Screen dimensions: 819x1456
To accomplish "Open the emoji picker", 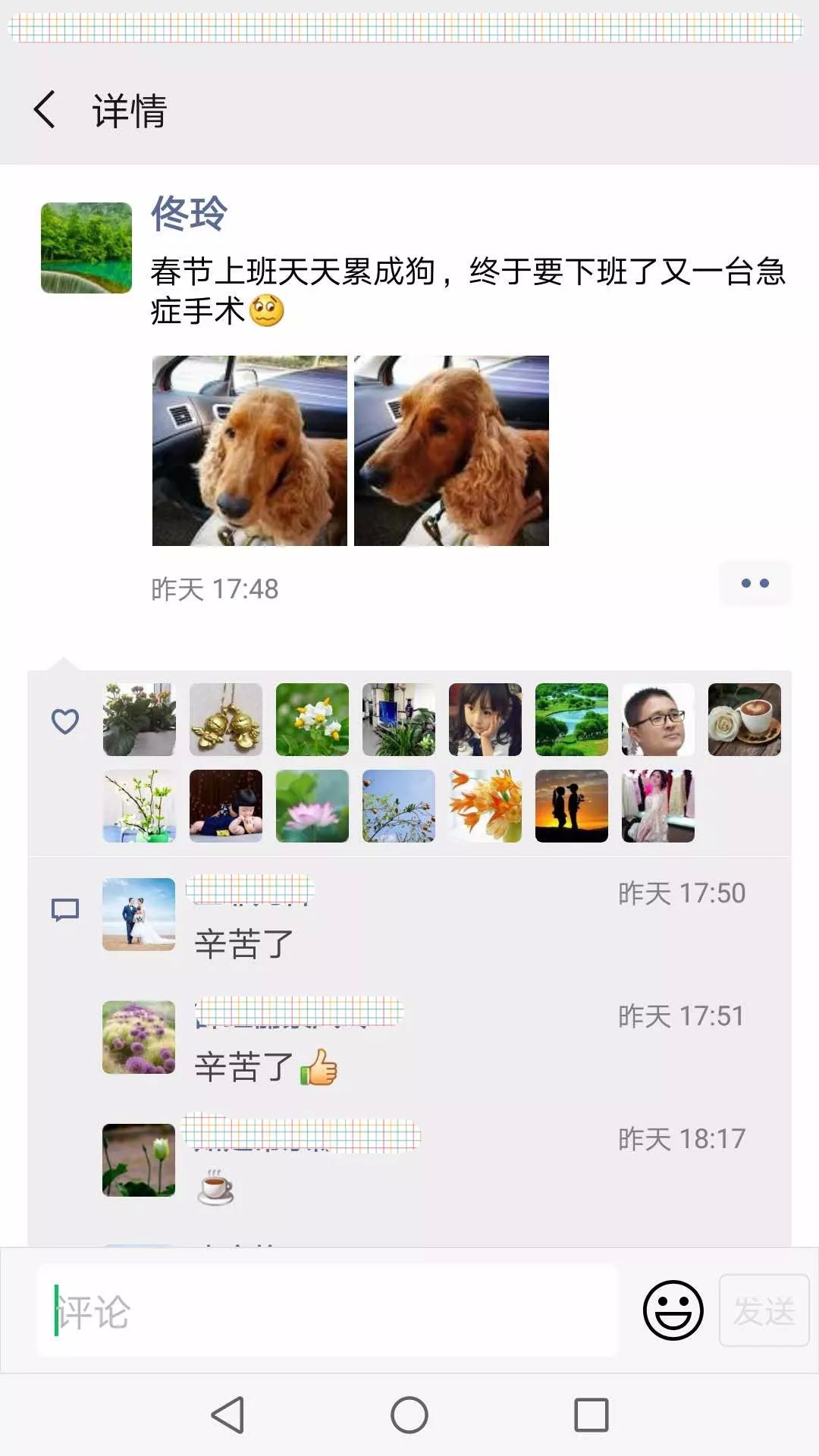I will click(x=673, y=1310).
